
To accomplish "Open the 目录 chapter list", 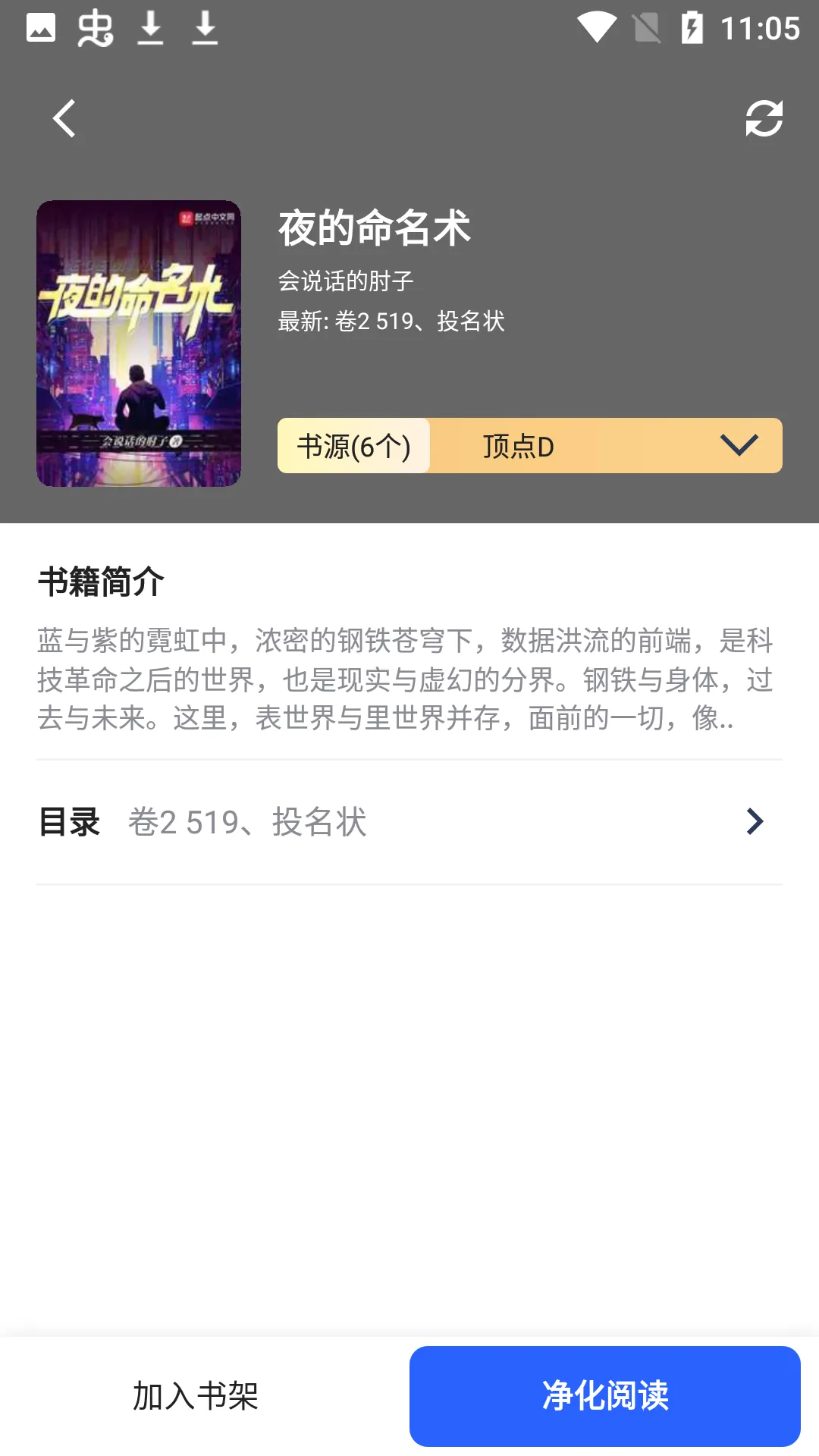I will tap(409, 822).
